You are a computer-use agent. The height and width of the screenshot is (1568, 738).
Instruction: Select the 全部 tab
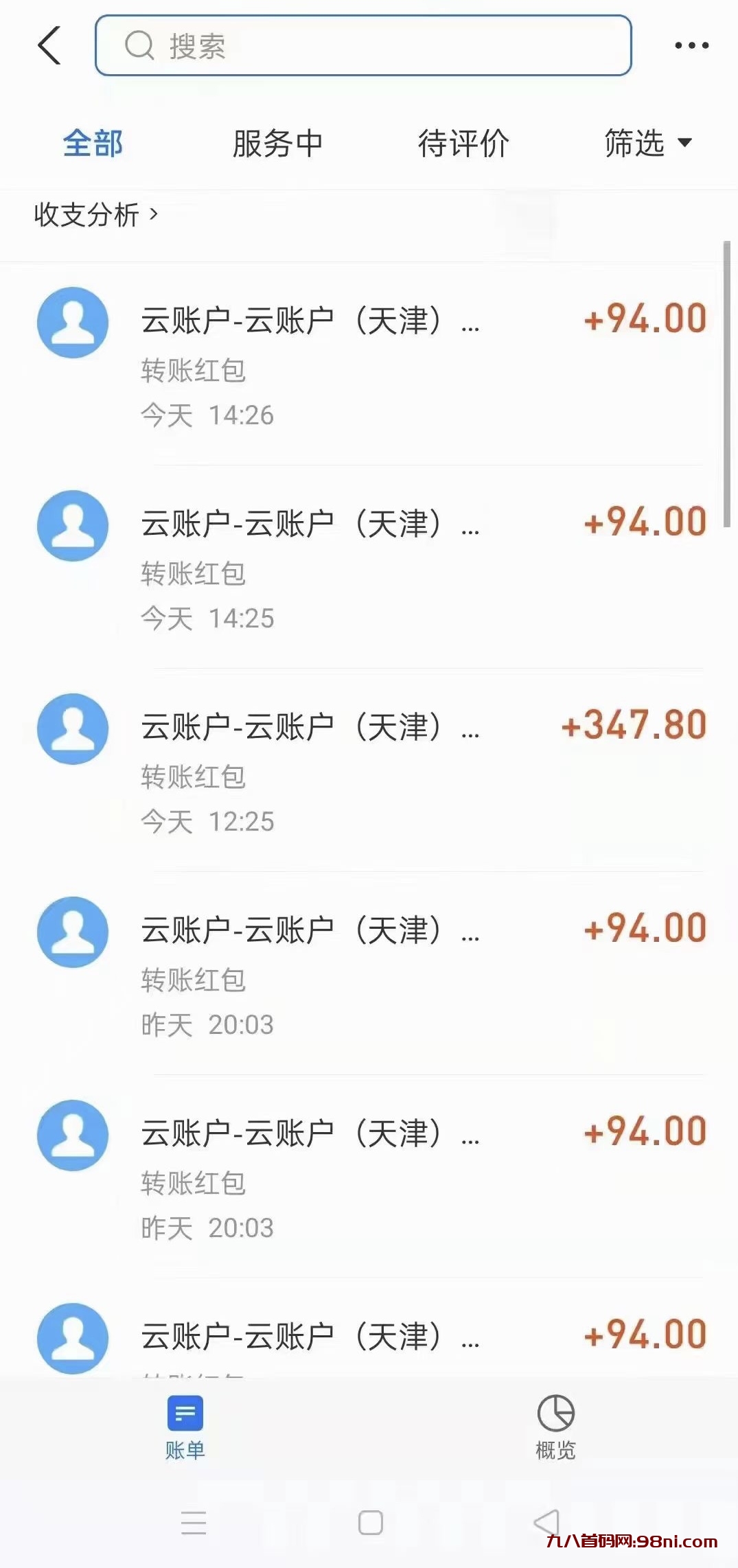93,143
